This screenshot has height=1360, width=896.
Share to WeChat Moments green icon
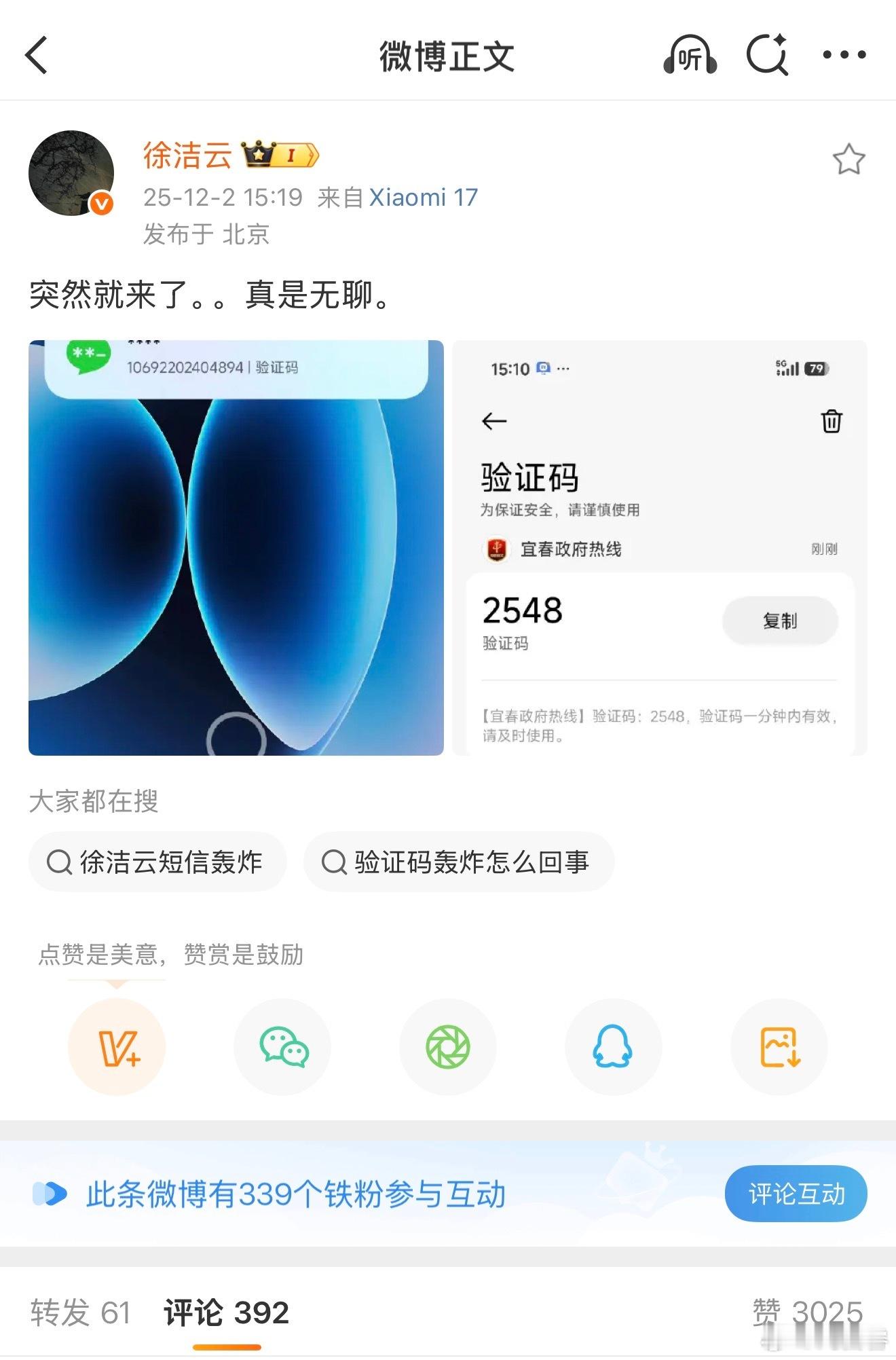tap(448, 1047)
